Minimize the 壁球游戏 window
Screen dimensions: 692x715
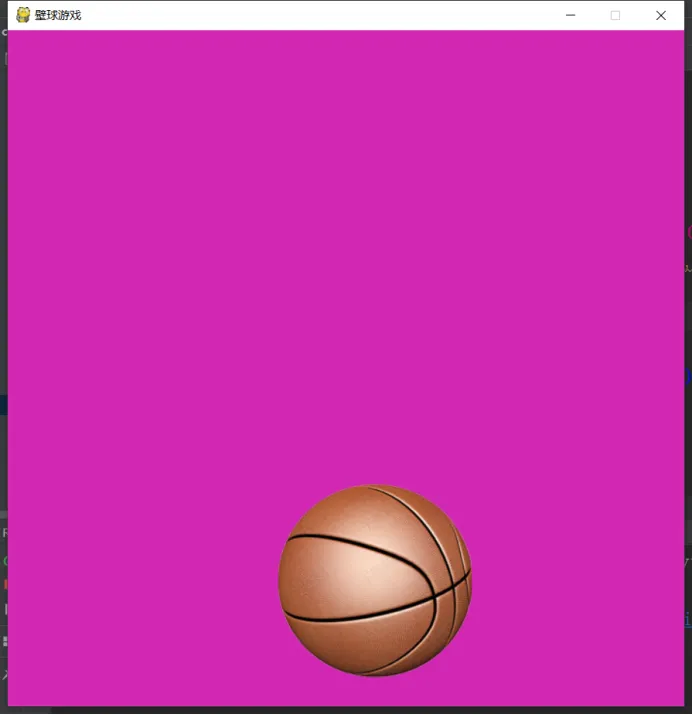[570, 15]
